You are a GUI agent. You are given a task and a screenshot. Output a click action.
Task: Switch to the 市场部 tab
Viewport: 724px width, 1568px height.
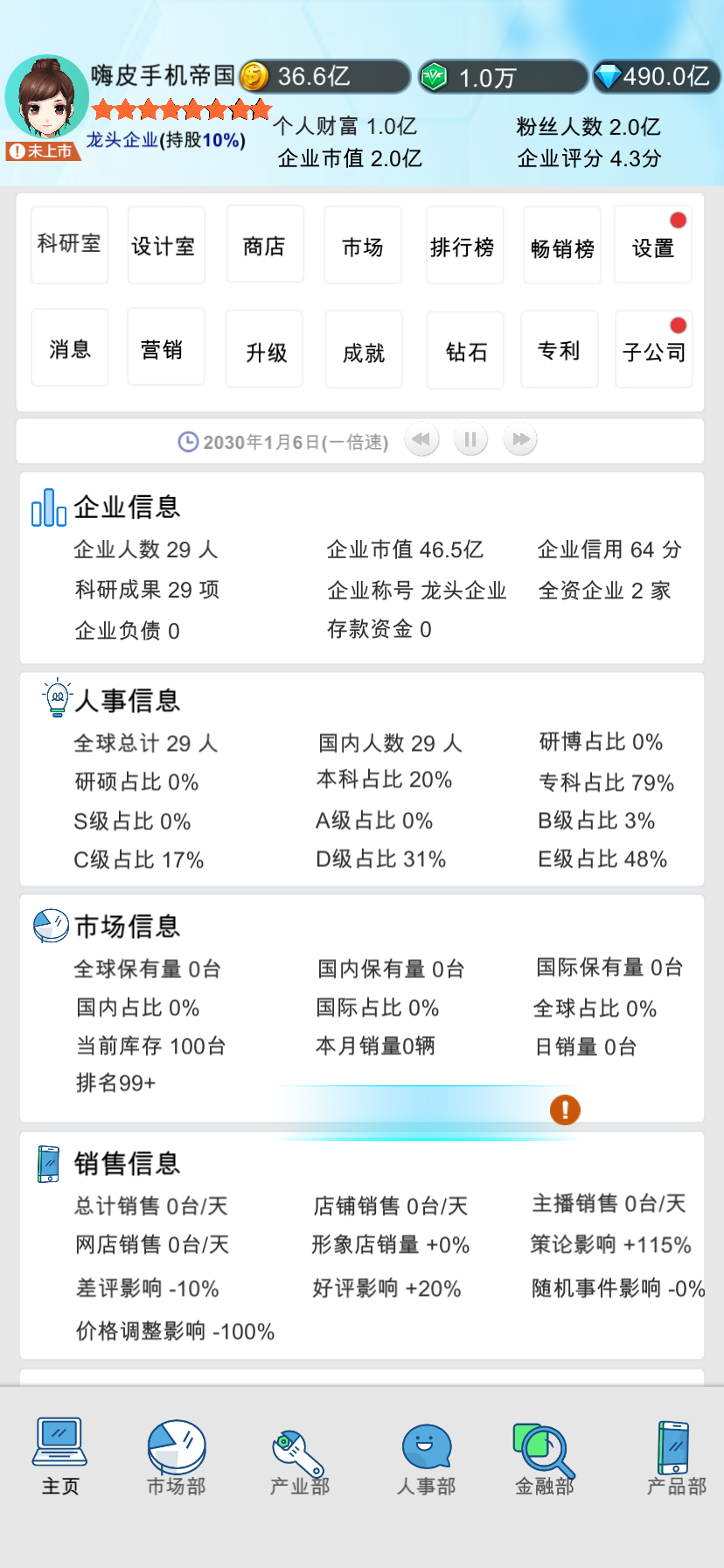tap(177, 1458)
